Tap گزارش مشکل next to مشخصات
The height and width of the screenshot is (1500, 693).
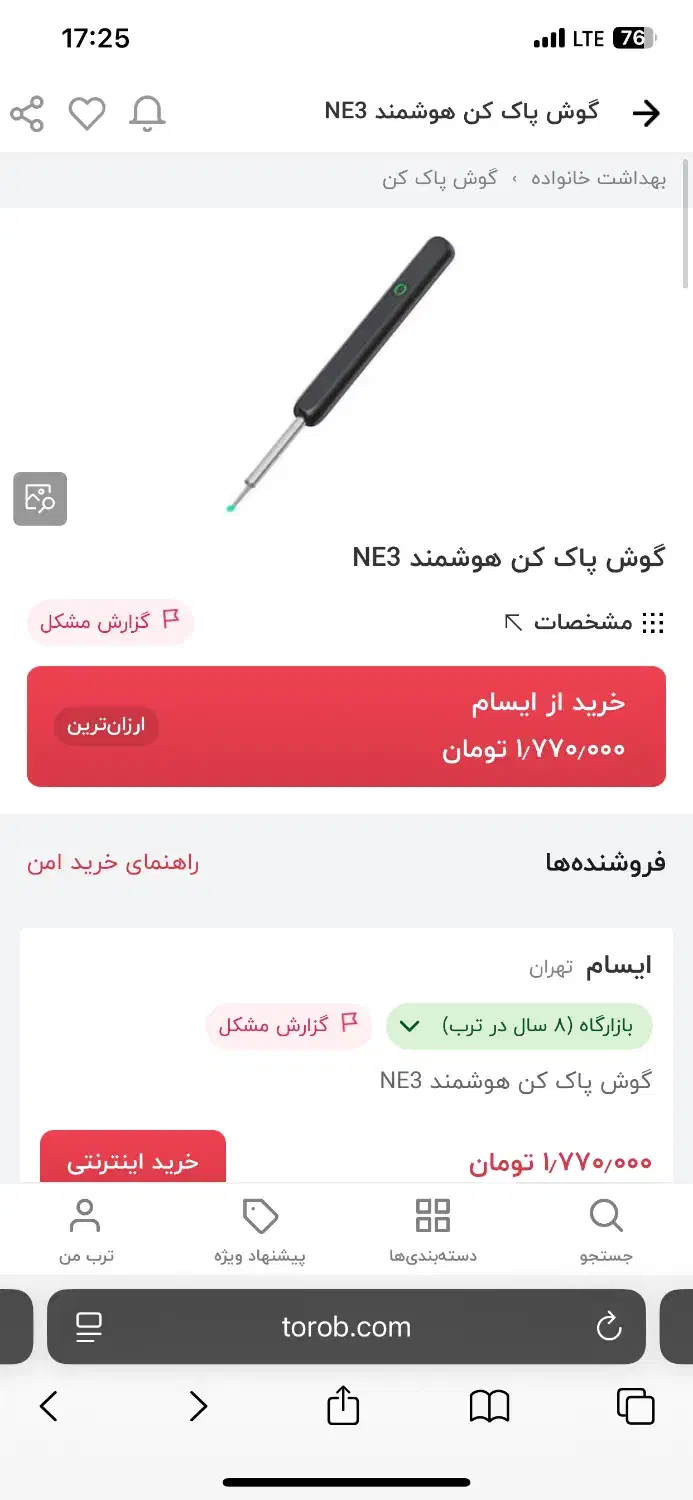tap(110, 622)
